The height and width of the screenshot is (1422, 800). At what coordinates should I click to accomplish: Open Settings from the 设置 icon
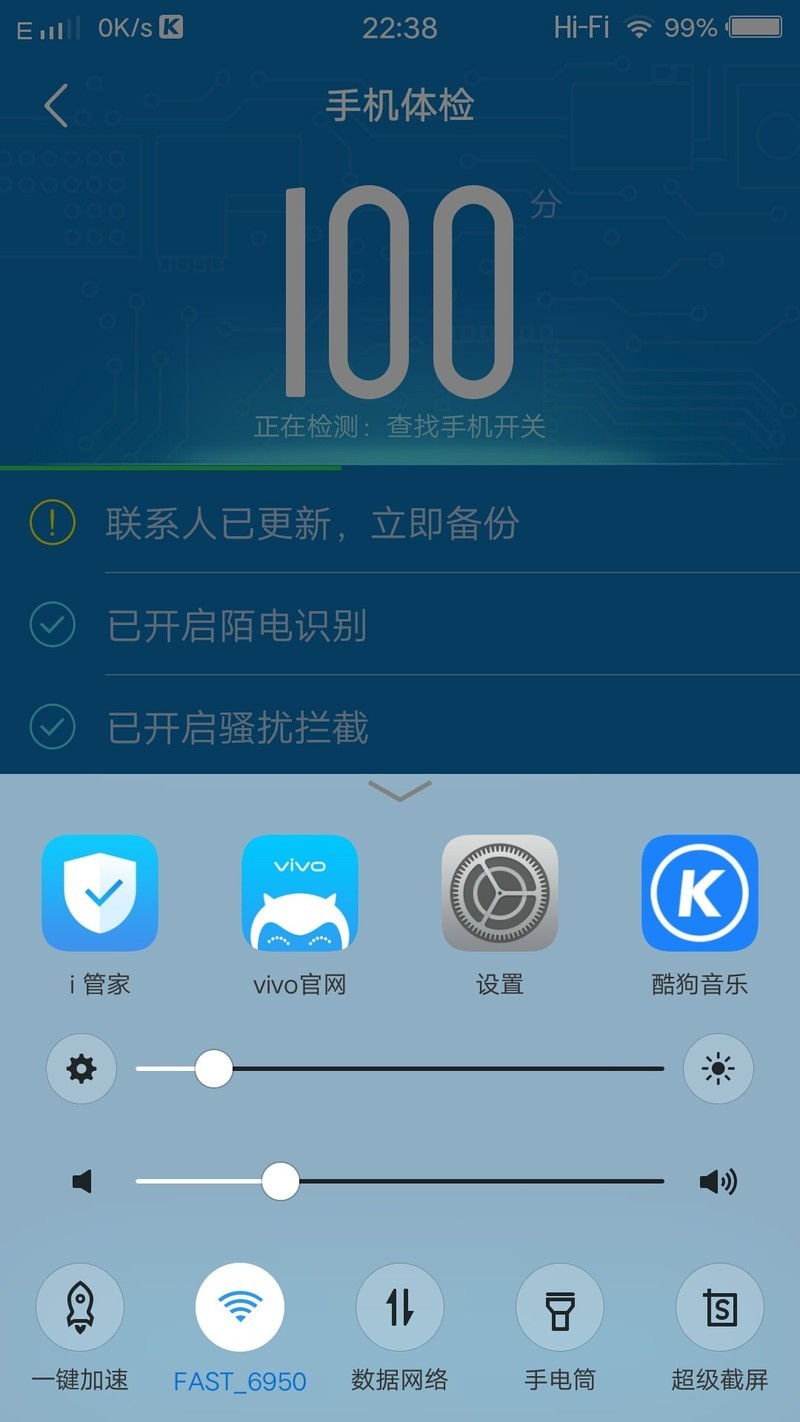[500, 893]
